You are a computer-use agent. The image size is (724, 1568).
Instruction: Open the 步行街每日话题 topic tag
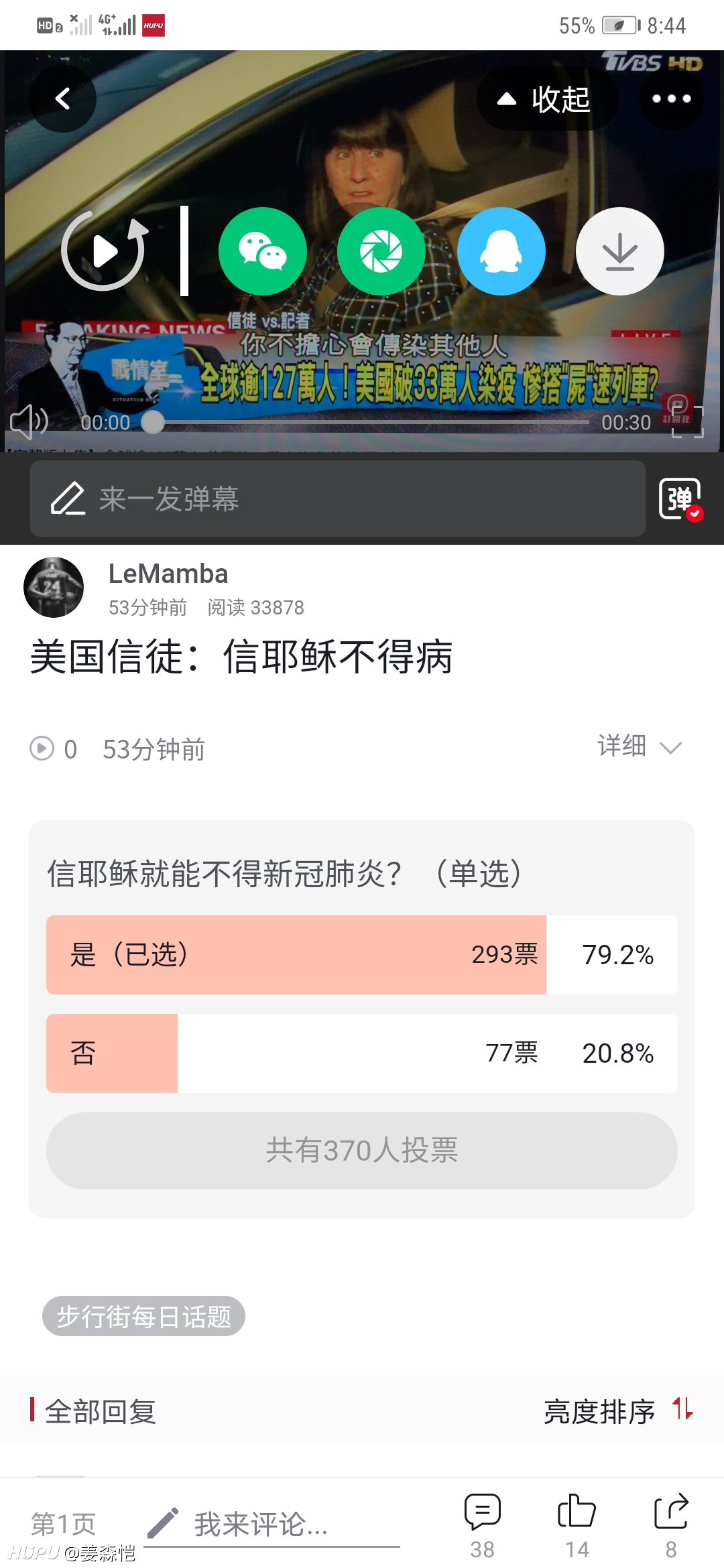tap(143, 1316)
